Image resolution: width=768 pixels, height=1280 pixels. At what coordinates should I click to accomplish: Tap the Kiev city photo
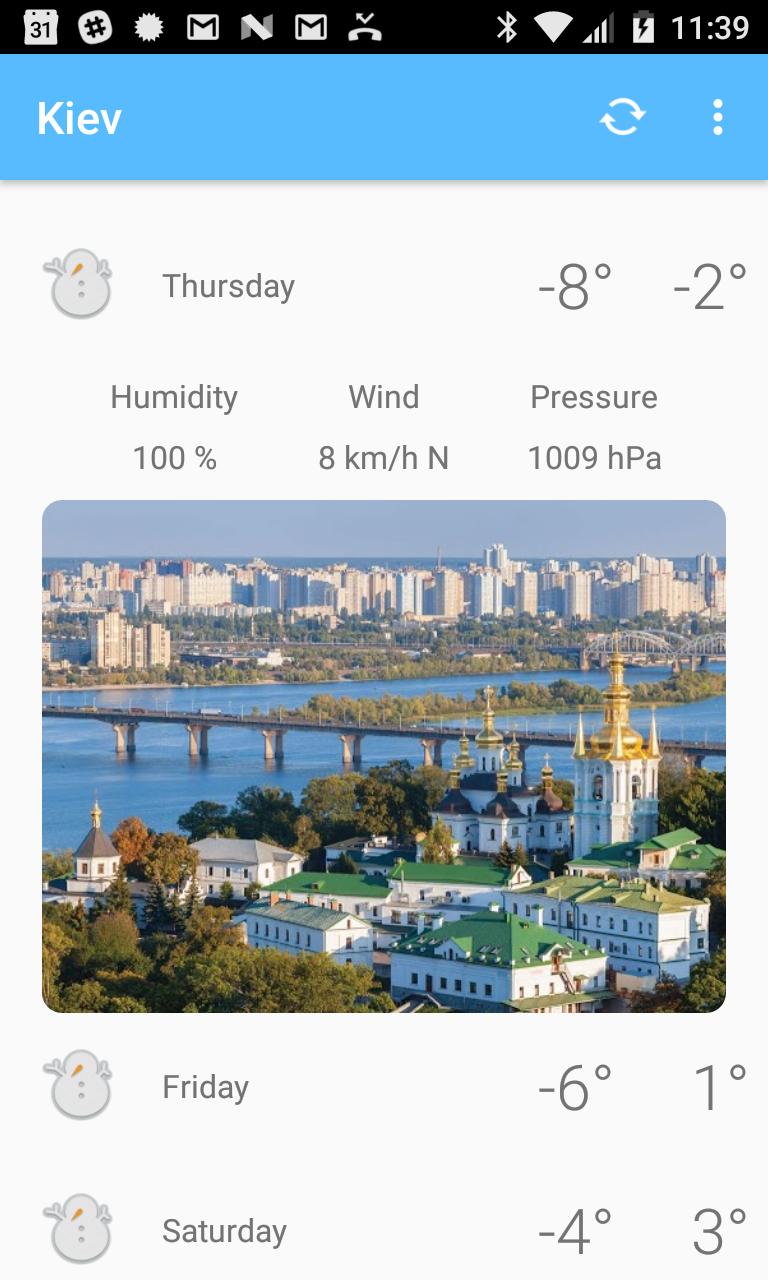tap(384, 755)
